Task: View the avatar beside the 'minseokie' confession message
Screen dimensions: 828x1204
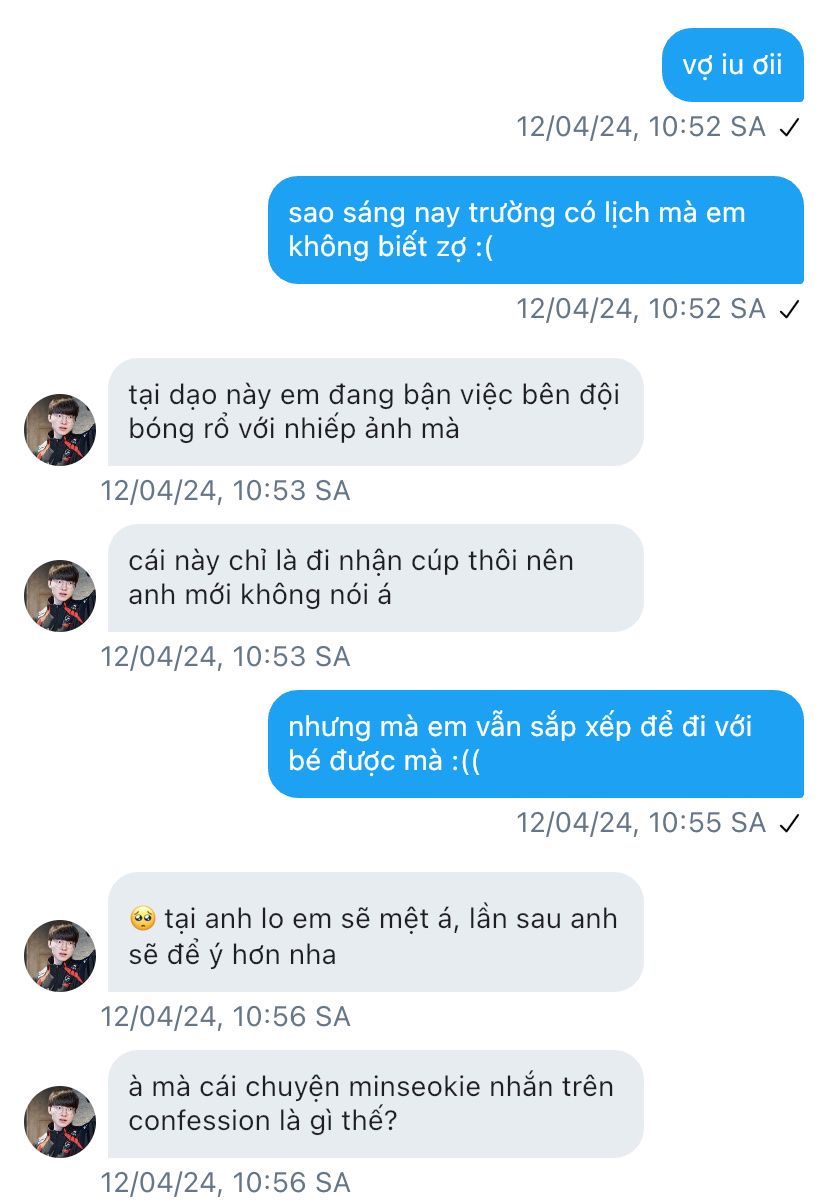Action: 60,1122
